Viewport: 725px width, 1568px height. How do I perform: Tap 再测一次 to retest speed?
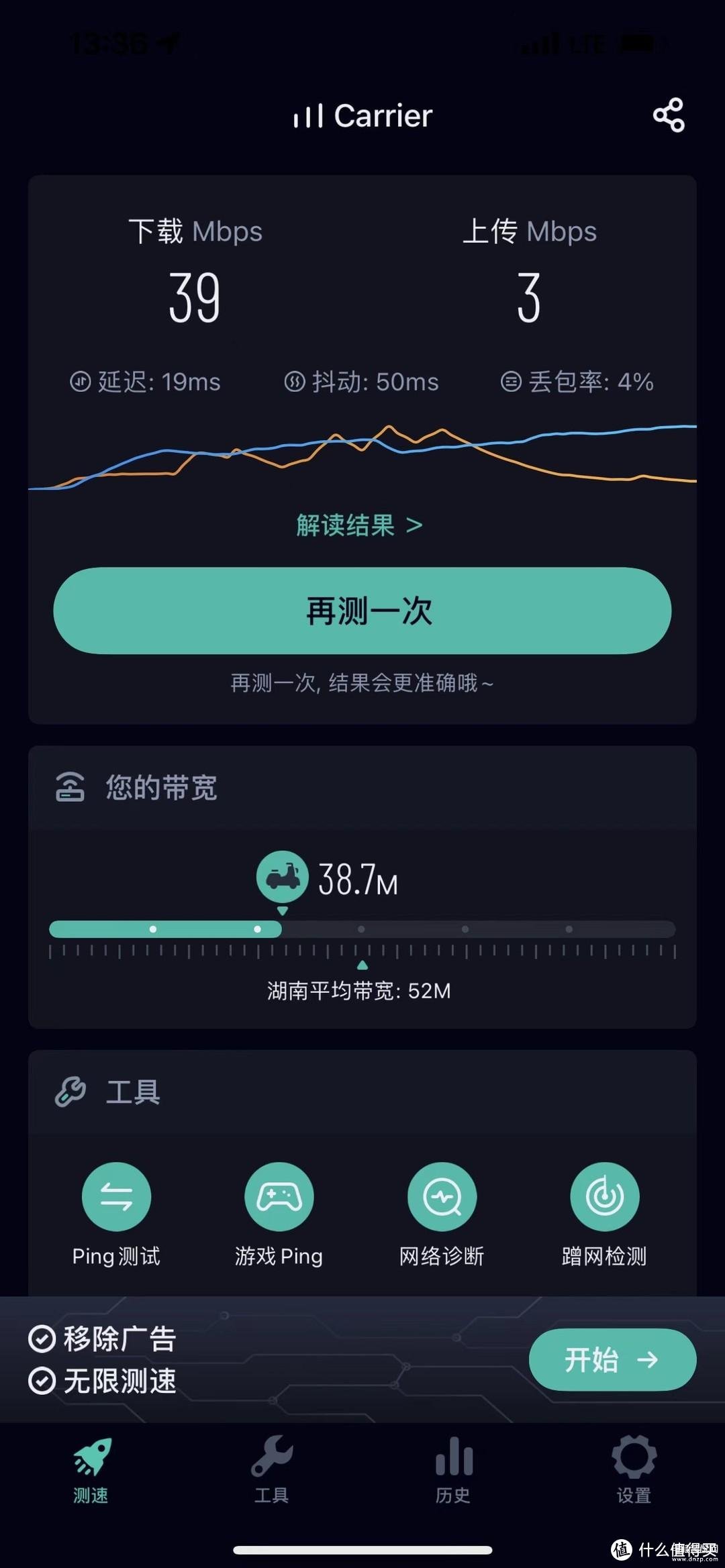click(x=362, y=611)
